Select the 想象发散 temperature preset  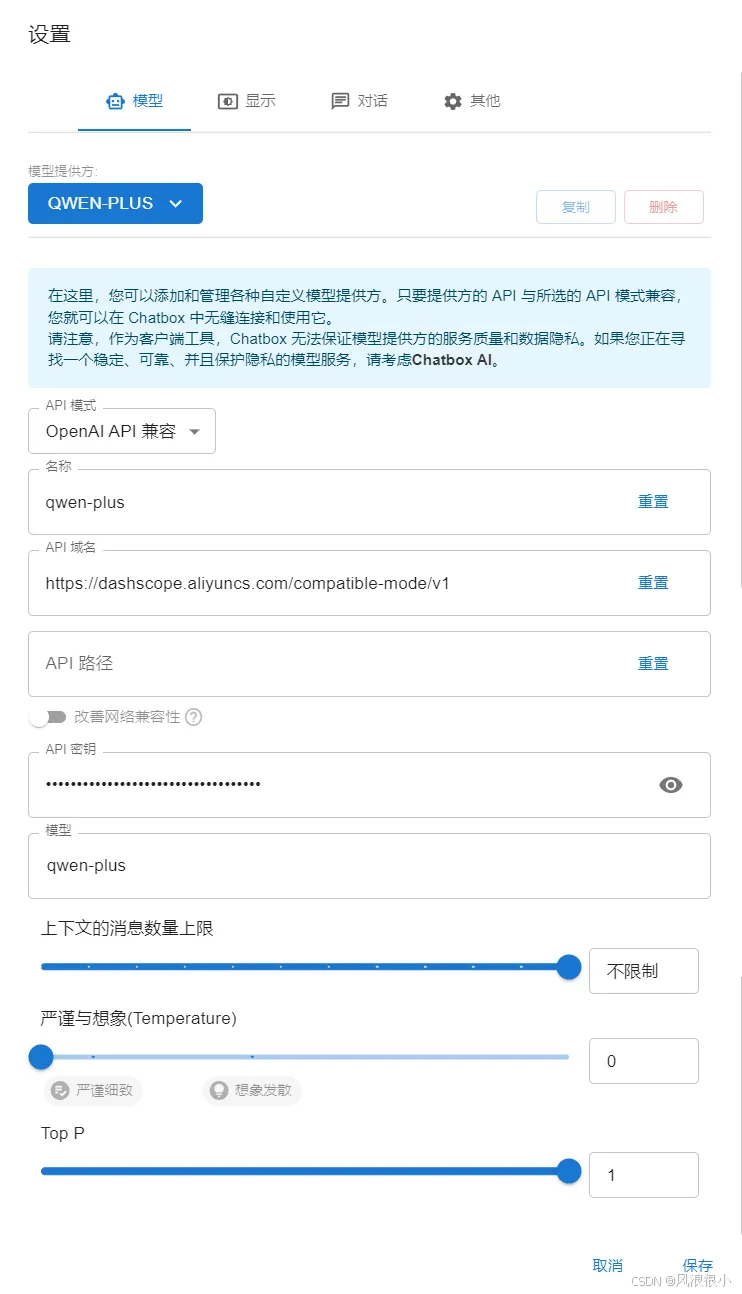(x=251, y=1090)
